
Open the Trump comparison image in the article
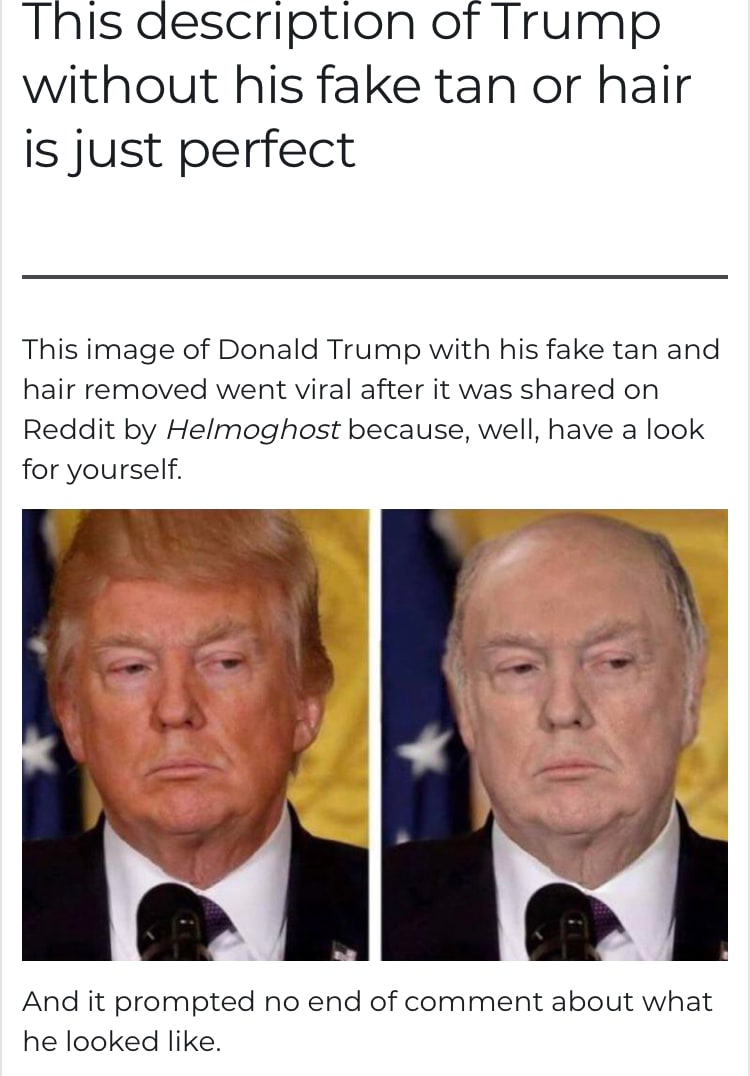tap(375, 735)
